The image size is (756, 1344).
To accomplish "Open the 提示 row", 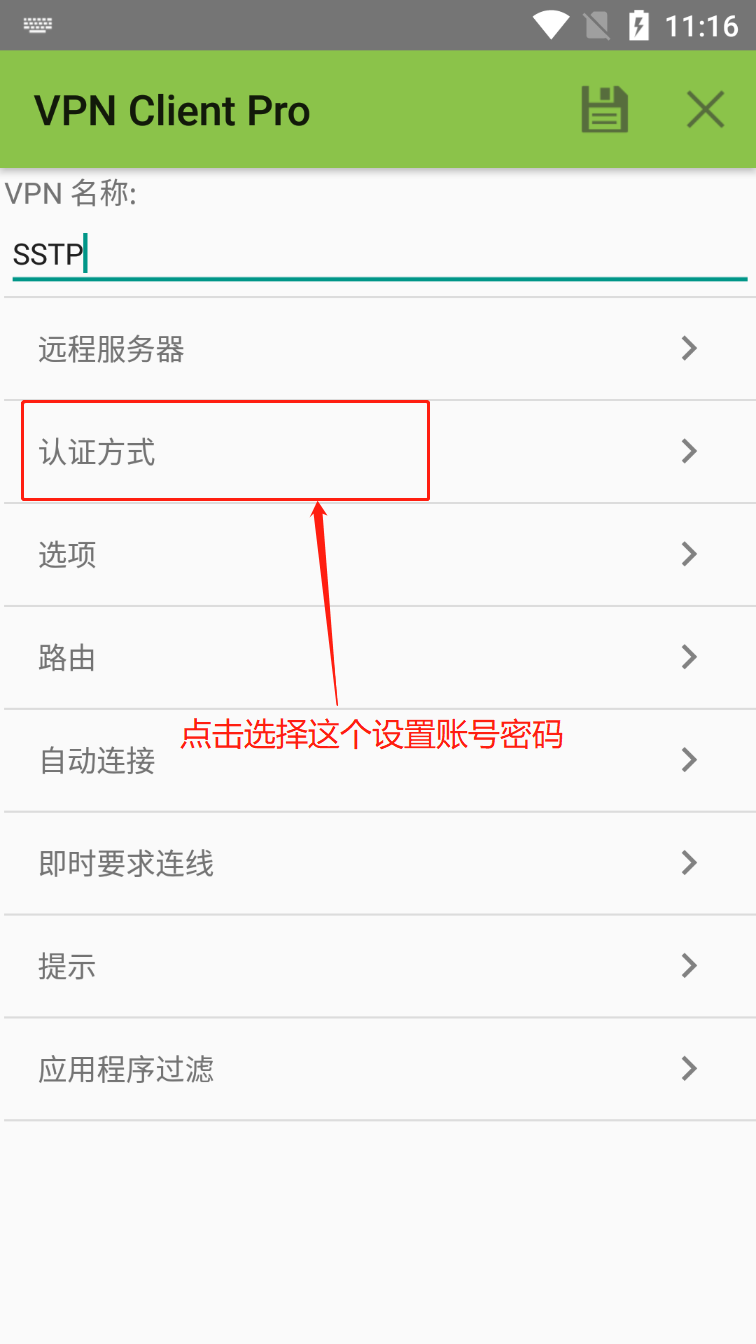I will tap(378, 966).
